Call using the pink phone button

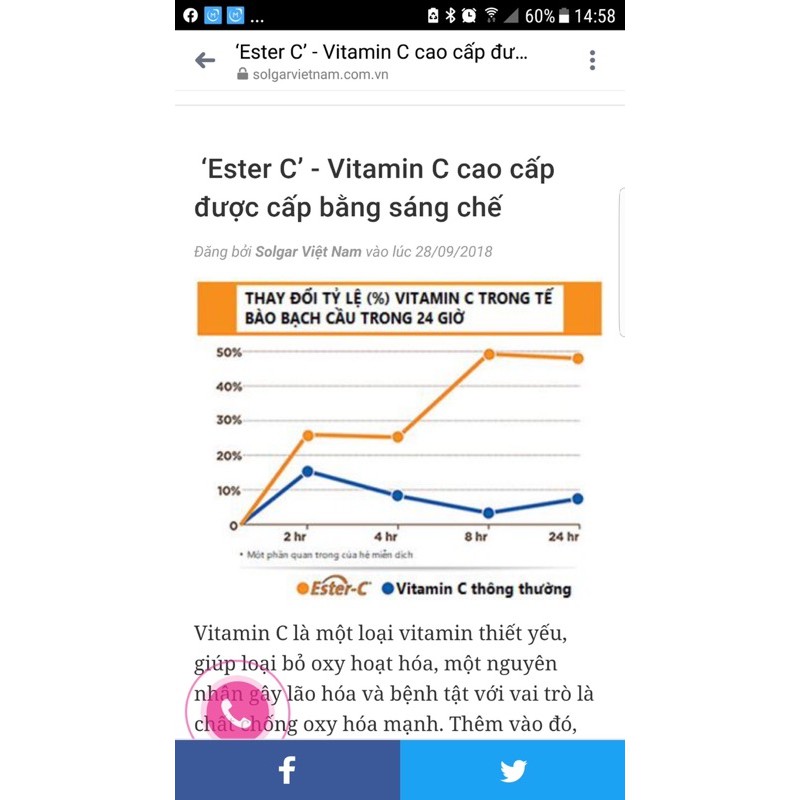[236, 711]
